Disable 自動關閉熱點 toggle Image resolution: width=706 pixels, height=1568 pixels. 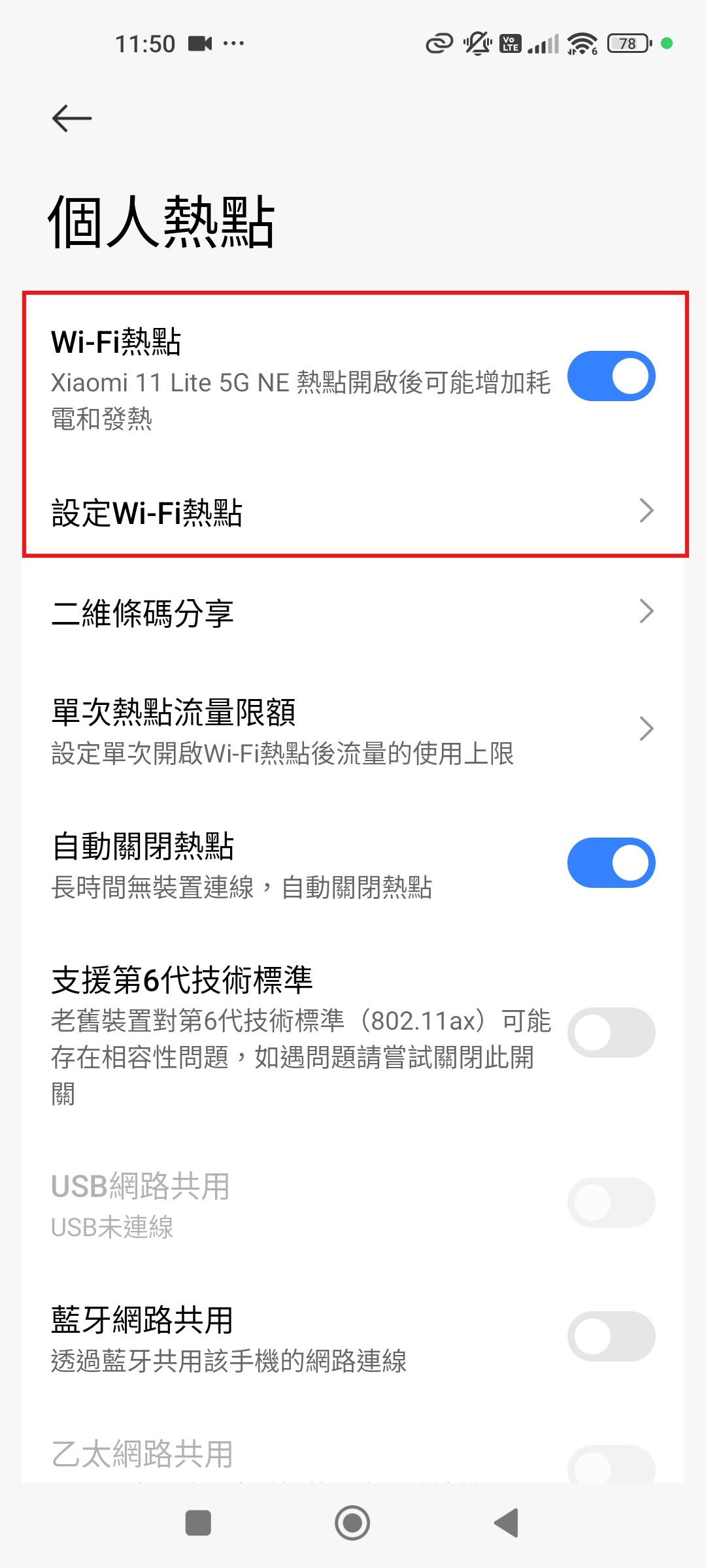coord(611,862)
